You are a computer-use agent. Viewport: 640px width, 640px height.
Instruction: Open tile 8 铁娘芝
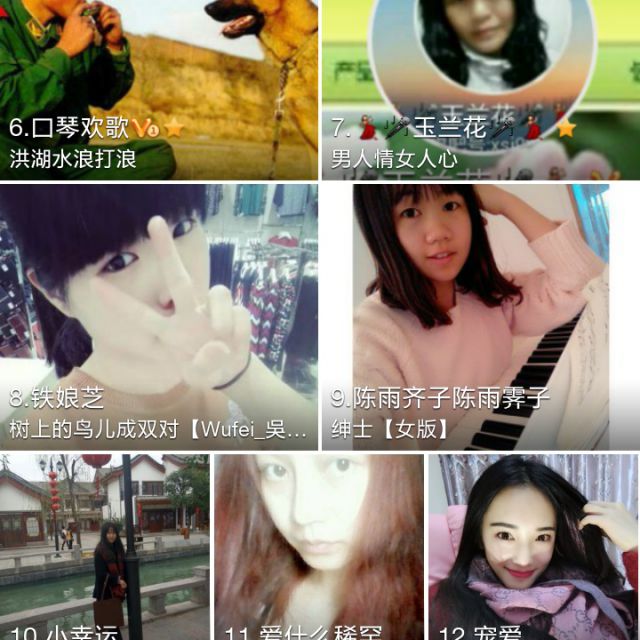[x=159, y=317]
